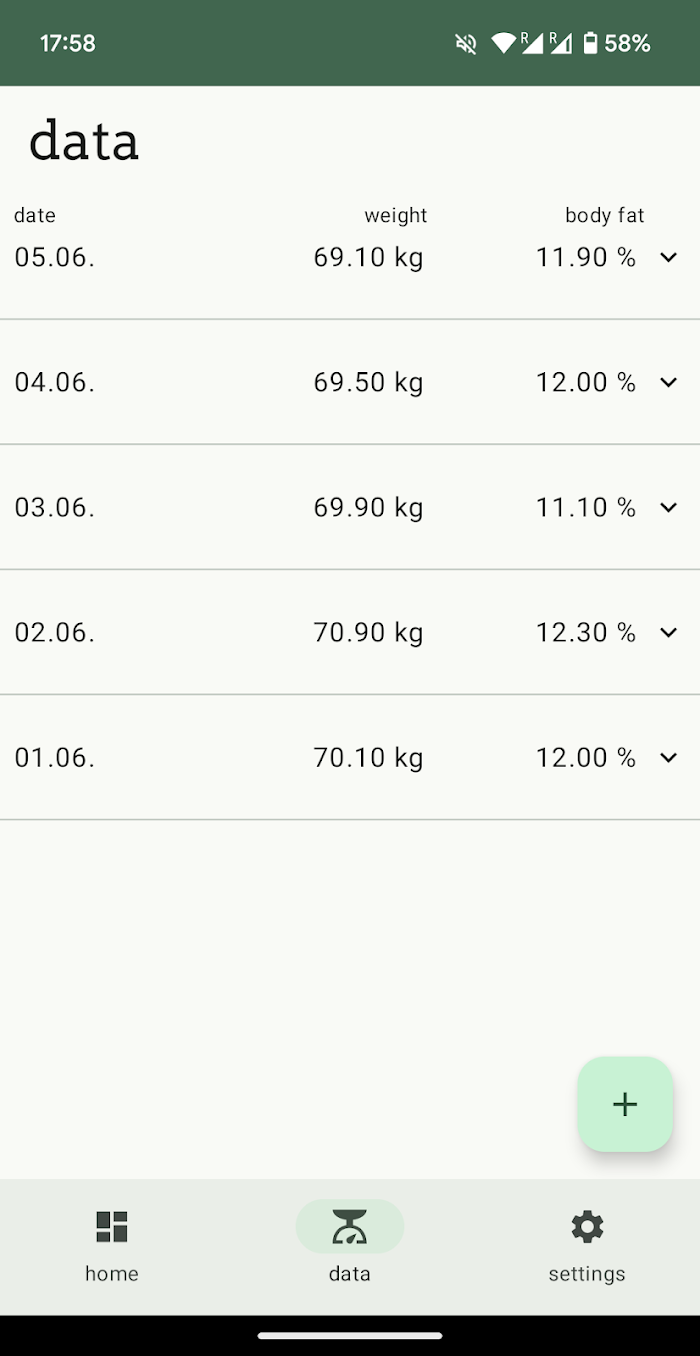Expand the 03.06. entry chevron
Screen dimensions: 700x1356
pos(669,507)
